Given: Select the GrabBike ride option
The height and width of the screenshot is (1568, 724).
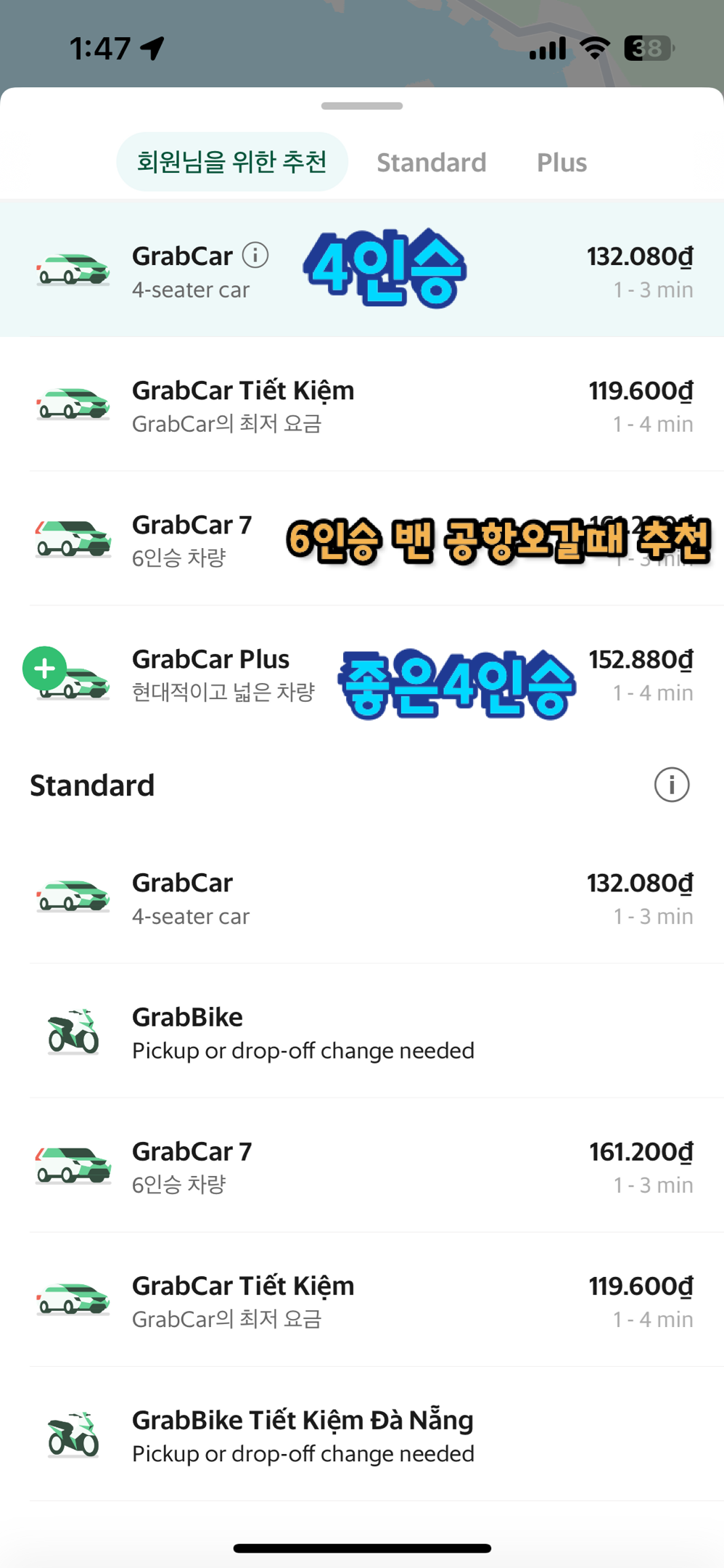Looking at the screenshot, I should click(x=362, y=1031).
